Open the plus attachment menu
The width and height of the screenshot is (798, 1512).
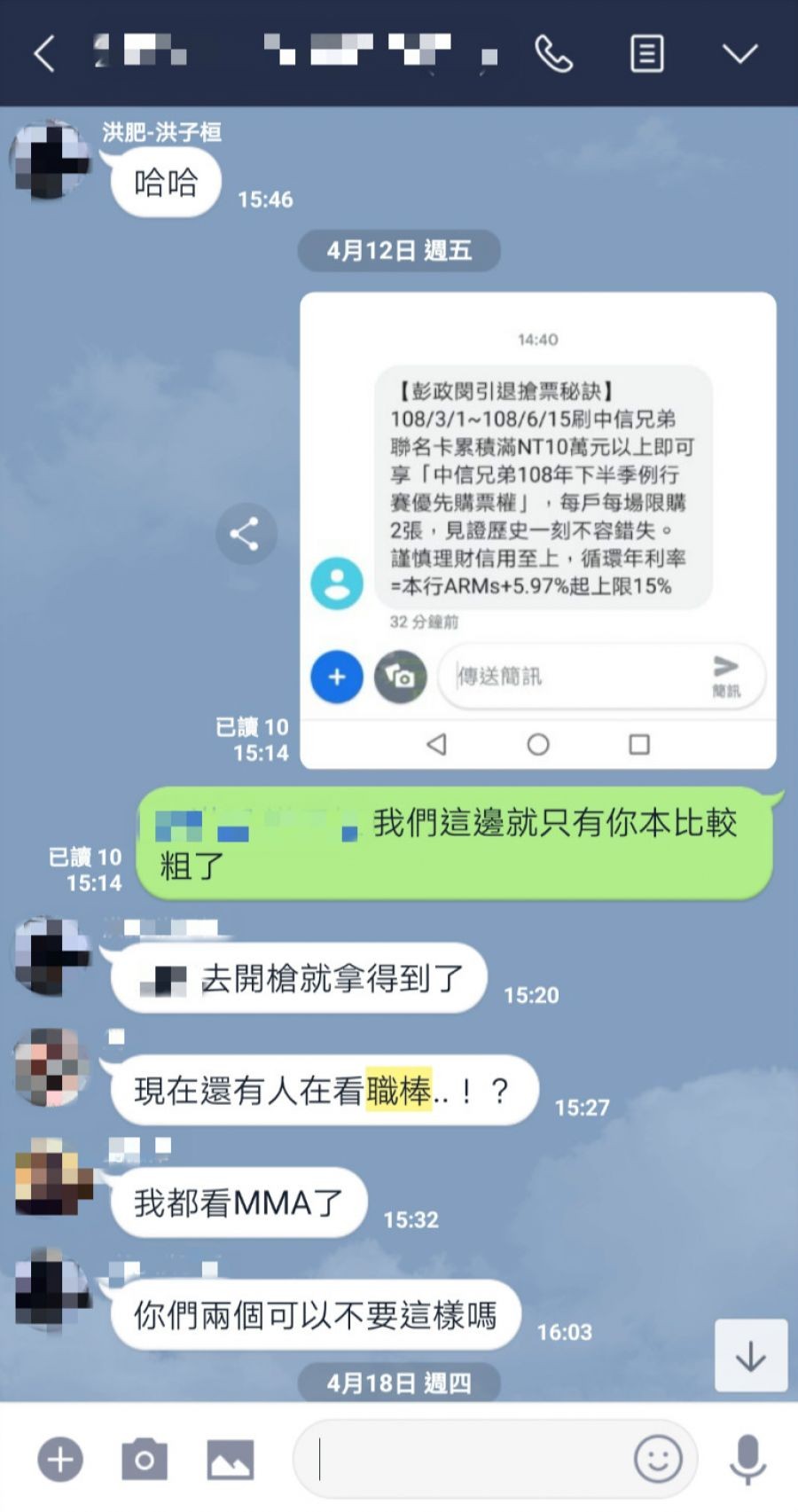tap(60, 1460)
